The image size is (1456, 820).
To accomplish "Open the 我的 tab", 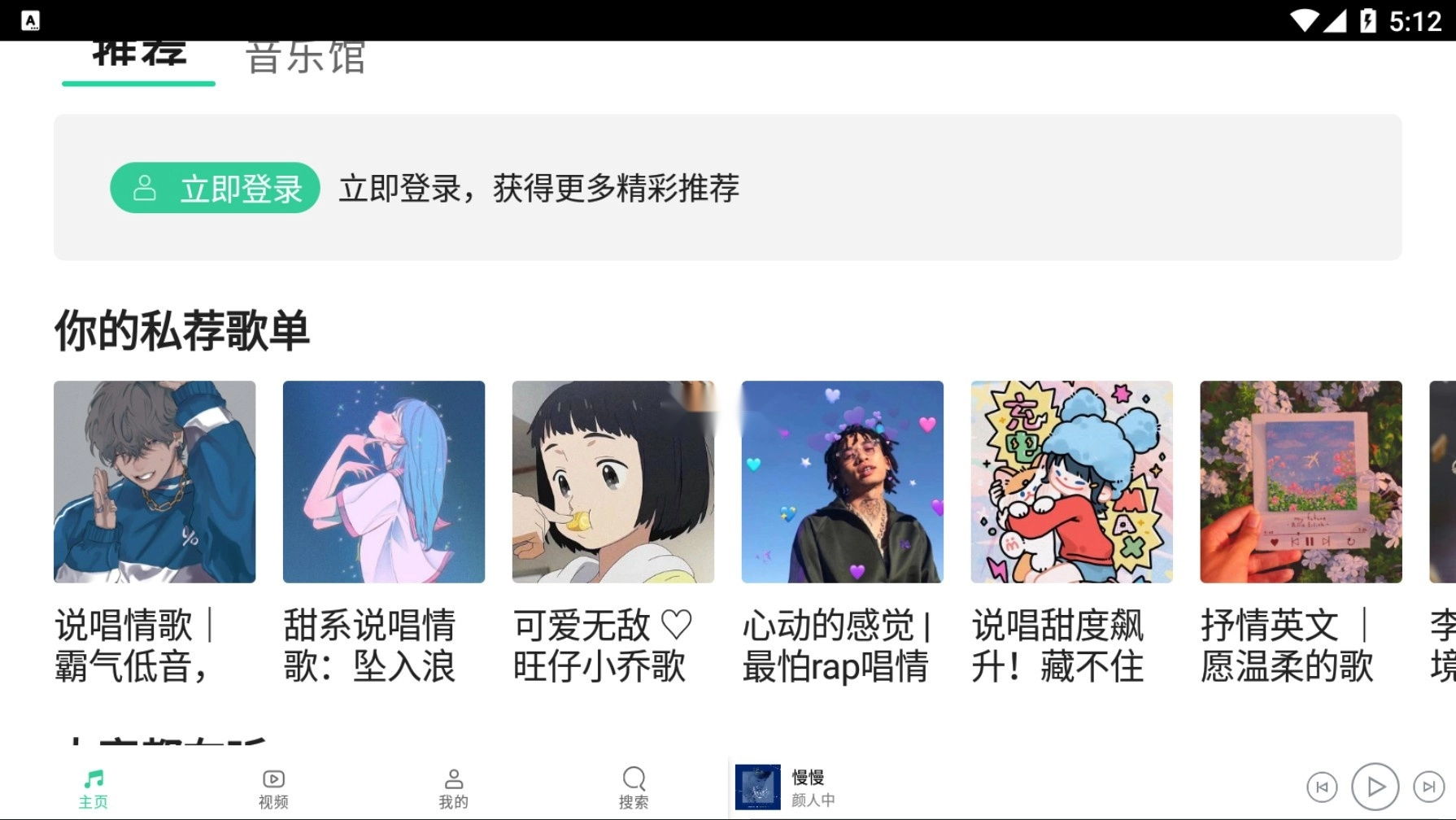I will tap(453, 789).
